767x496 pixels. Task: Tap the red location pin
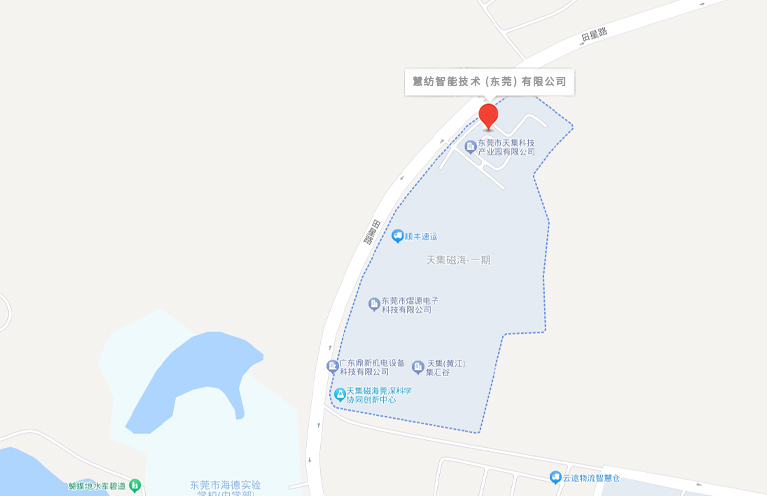point(488,115)
